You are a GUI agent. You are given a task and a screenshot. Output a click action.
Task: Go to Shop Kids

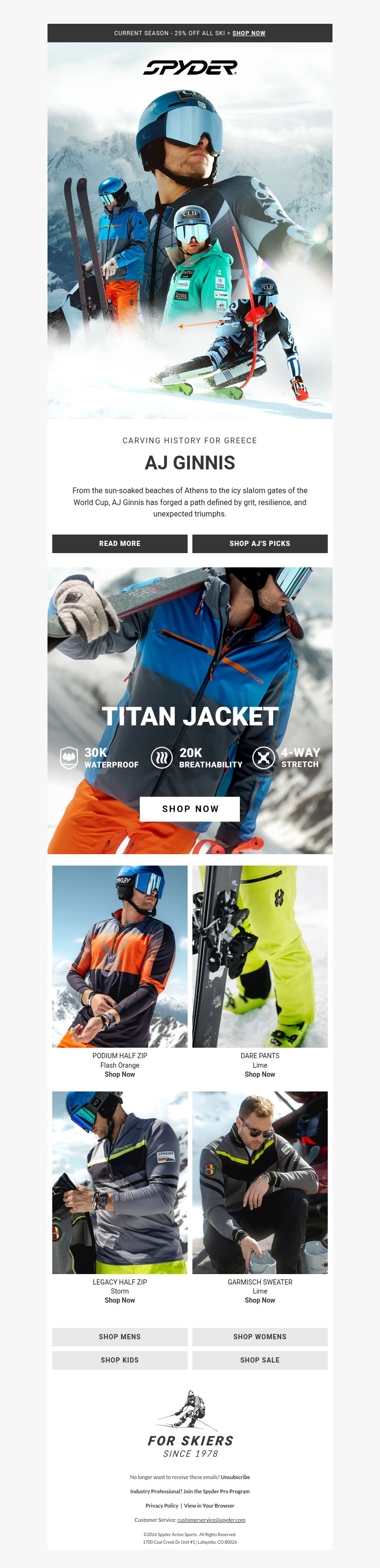120,1360
